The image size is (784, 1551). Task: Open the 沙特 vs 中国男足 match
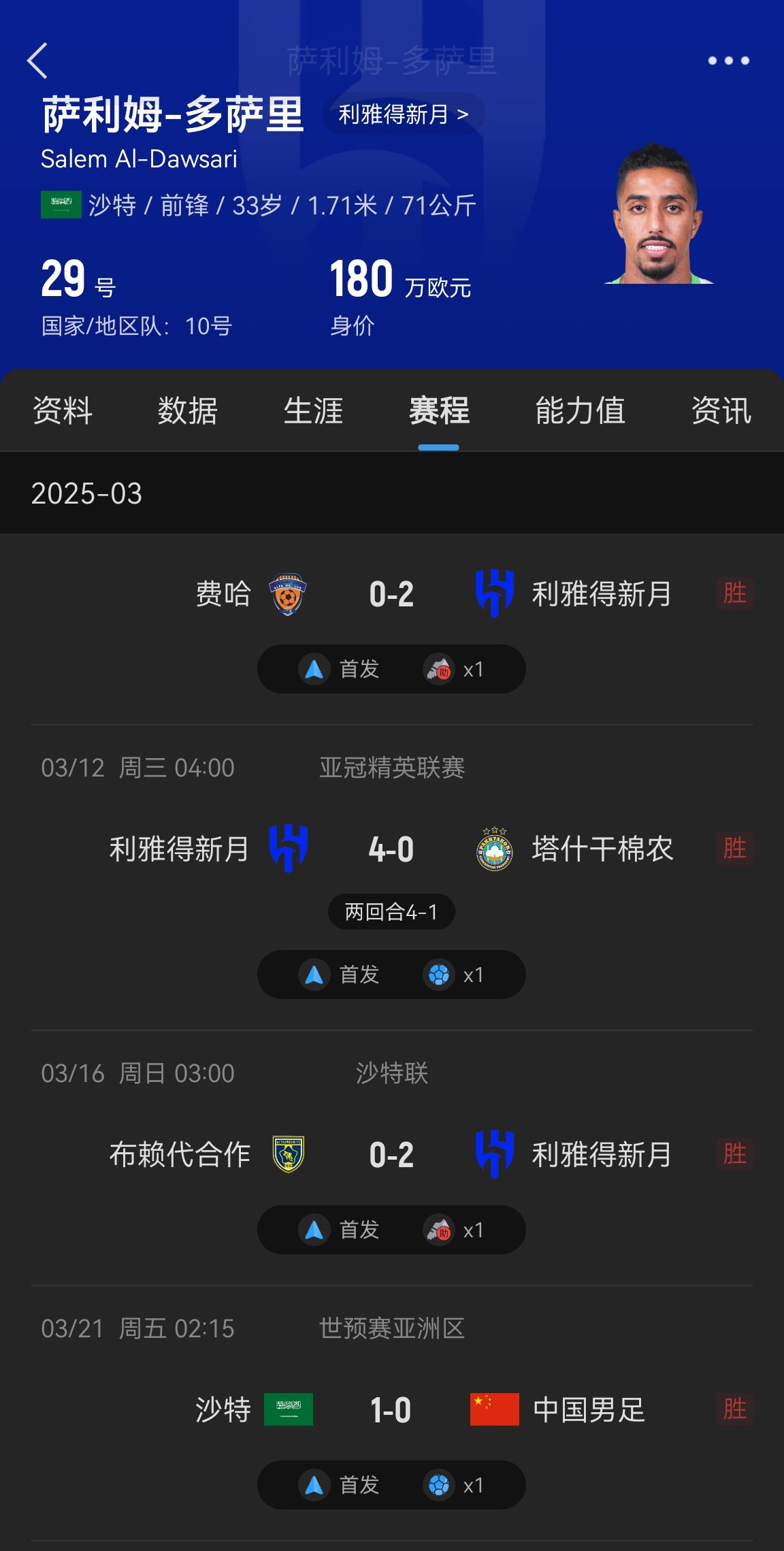391,1410
